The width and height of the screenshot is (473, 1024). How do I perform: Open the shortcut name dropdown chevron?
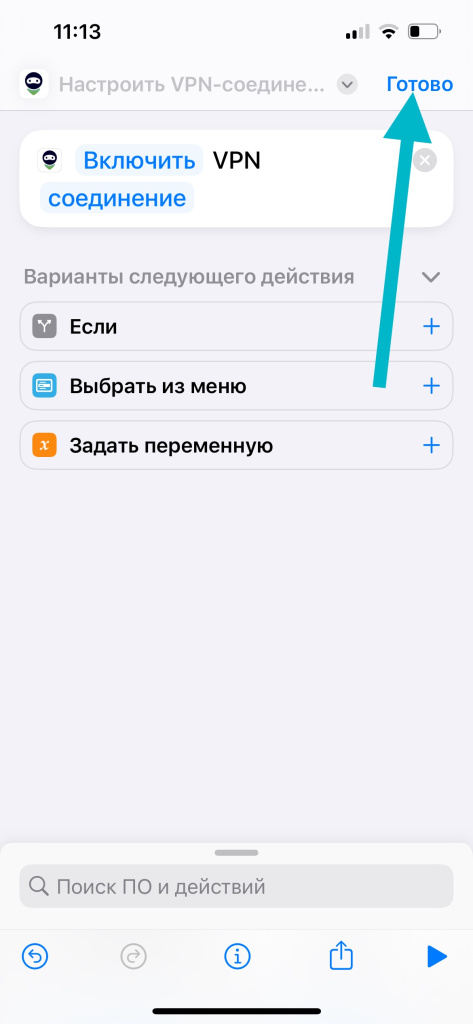pyautogui.click(x=348, y=85)
